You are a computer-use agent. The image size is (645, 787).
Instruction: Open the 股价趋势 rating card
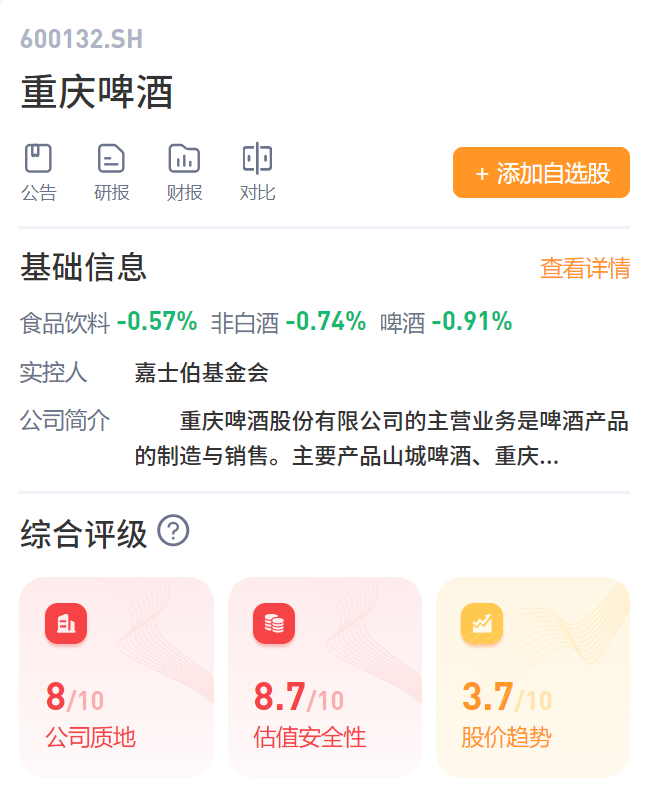(x=533, y=677)
